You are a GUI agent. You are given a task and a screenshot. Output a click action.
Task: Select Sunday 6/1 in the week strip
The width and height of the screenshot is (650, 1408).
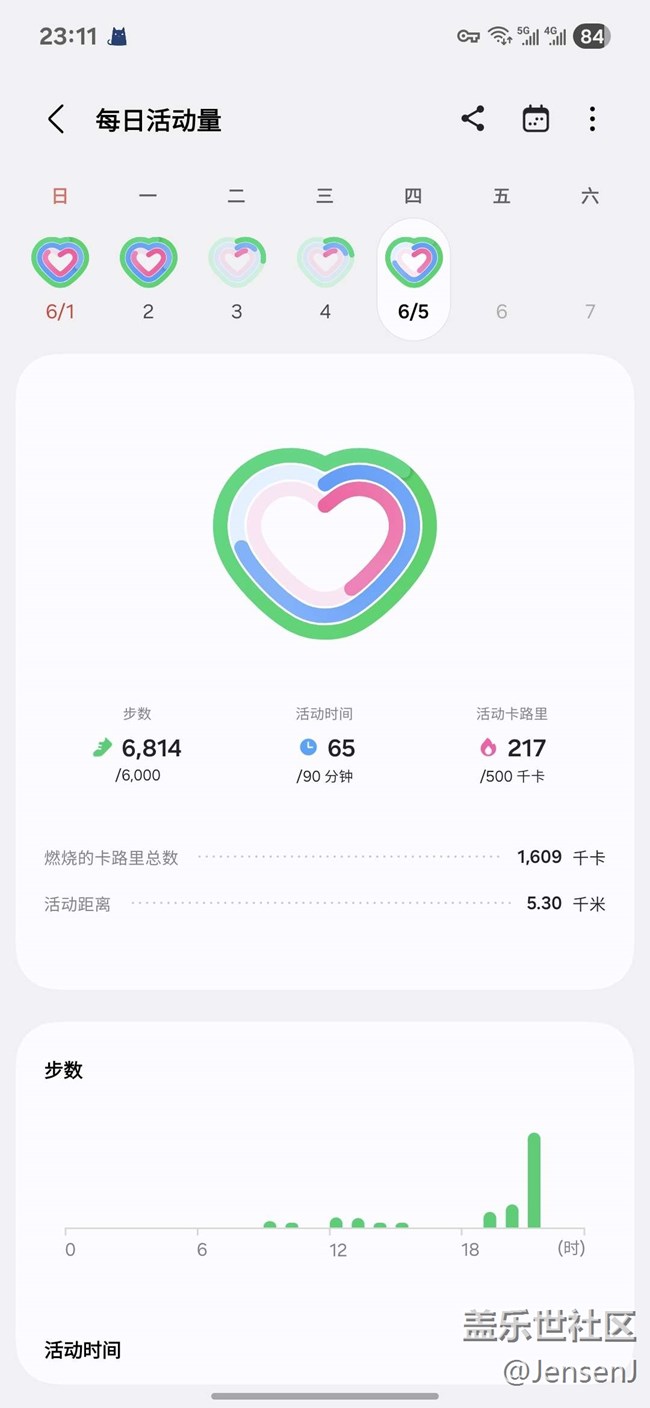click(x=60, y=279)
